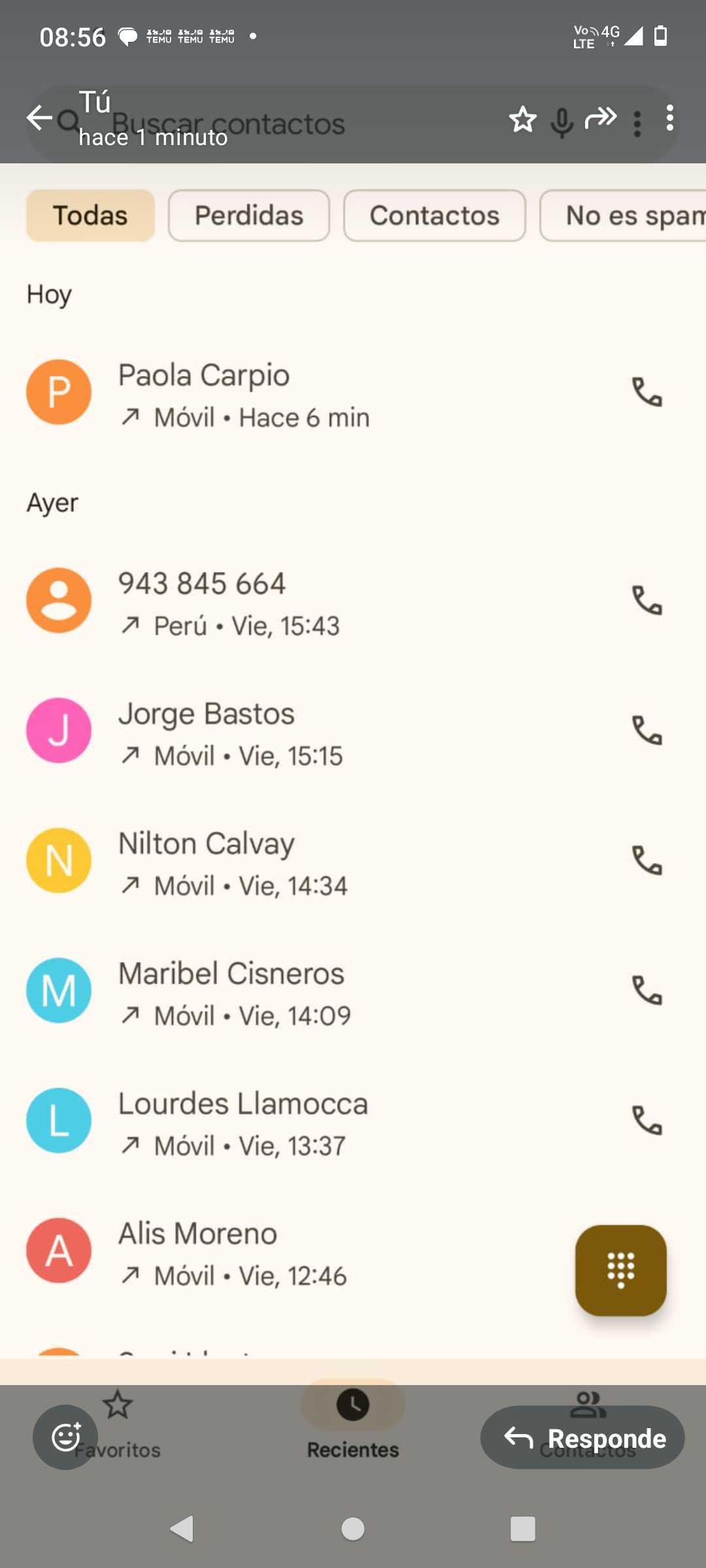Viewport: 706px width, 1568px height.
Task: Open the viewer's overflow menu
Action: pos(669,118)
